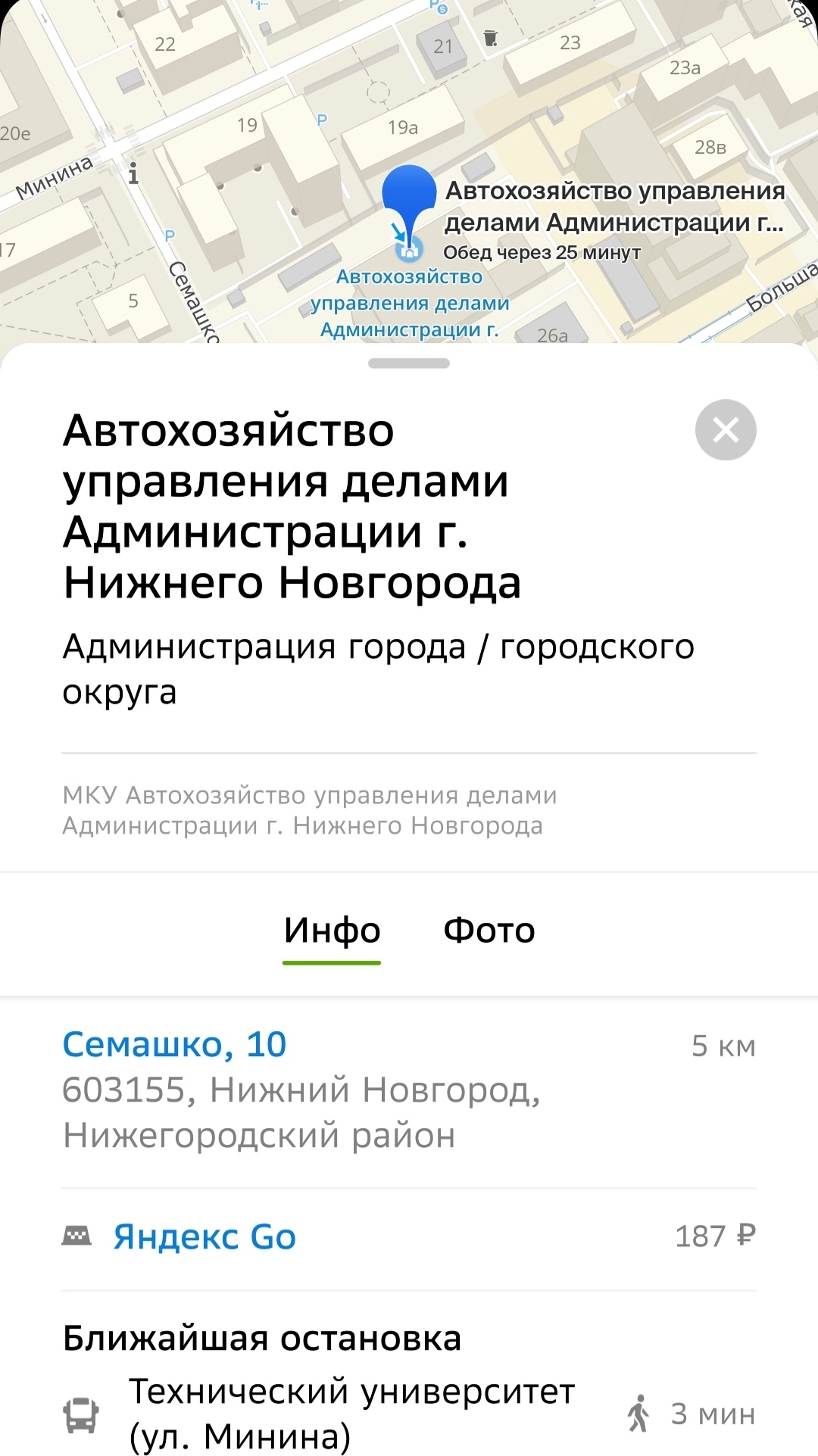Order a taxi via Яндекс Go
This screenshot has height=1456, width=818.
click(x=204, y=1237)
